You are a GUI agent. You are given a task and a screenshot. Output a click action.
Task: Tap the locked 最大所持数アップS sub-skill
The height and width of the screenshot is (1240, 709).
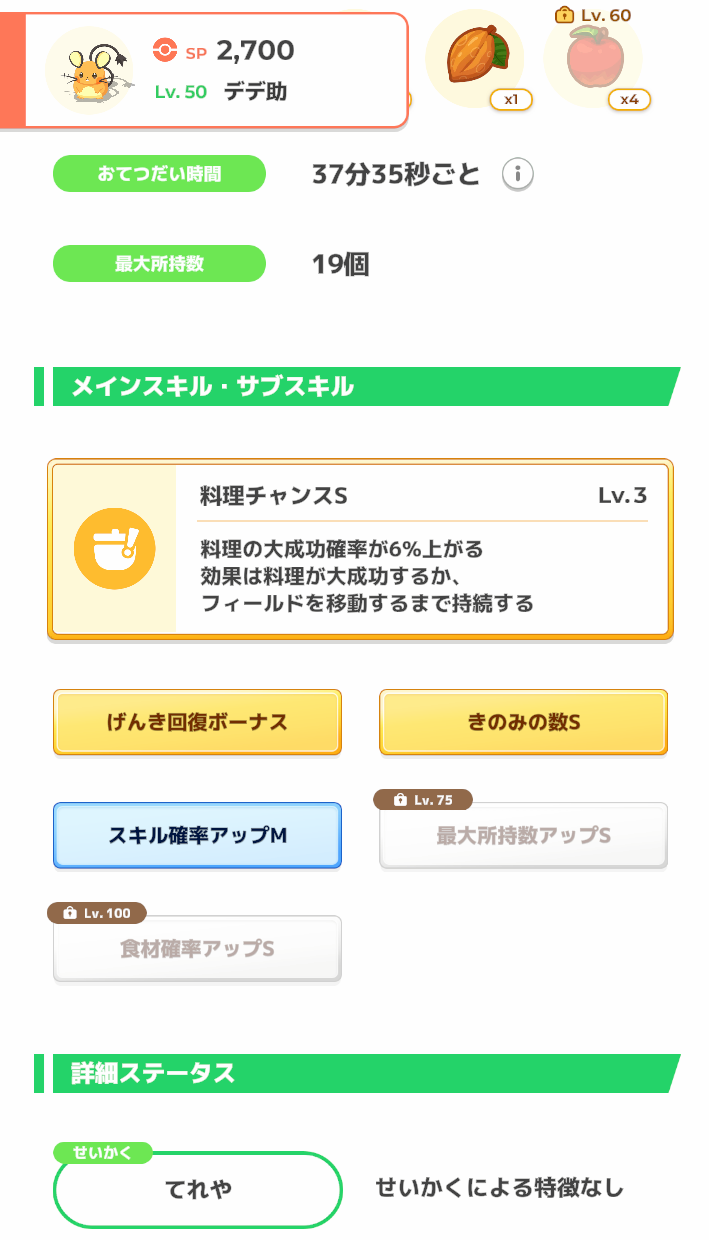(523, 835)
